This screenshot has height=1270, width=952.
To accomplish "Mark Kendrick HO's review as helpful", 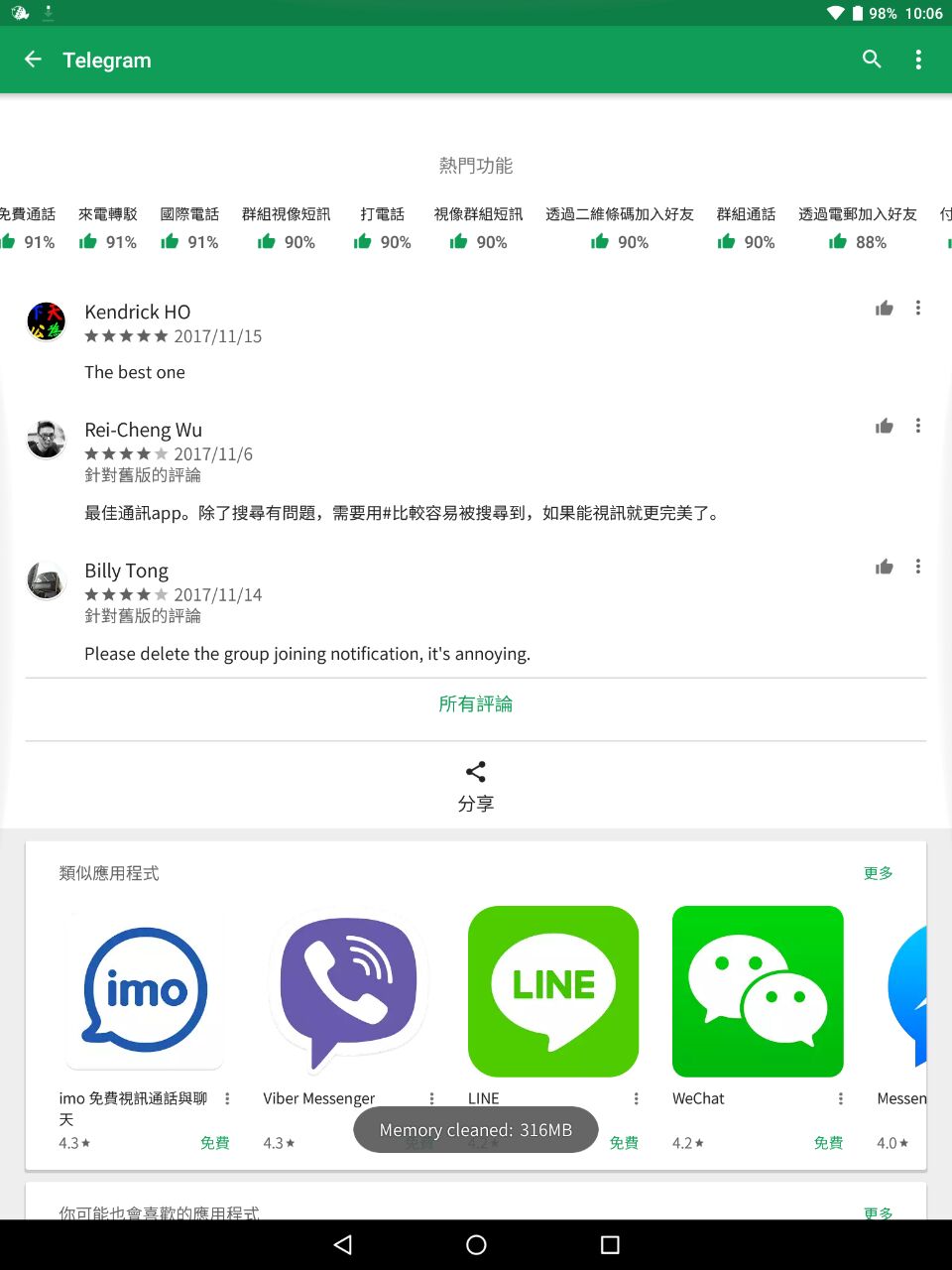I will pos(884,309).
